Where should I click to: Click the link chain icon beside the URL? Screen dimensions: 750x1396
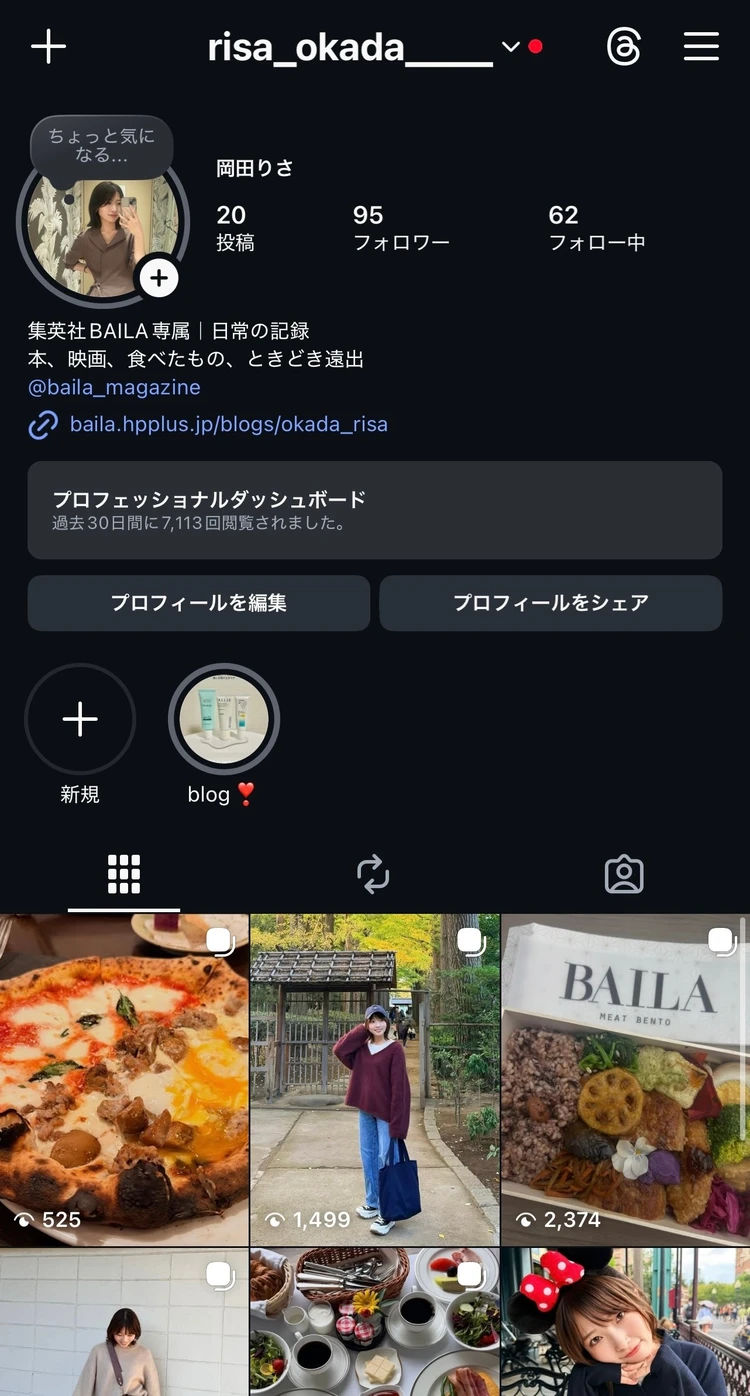pyautogui.click(x=41, y=426)
